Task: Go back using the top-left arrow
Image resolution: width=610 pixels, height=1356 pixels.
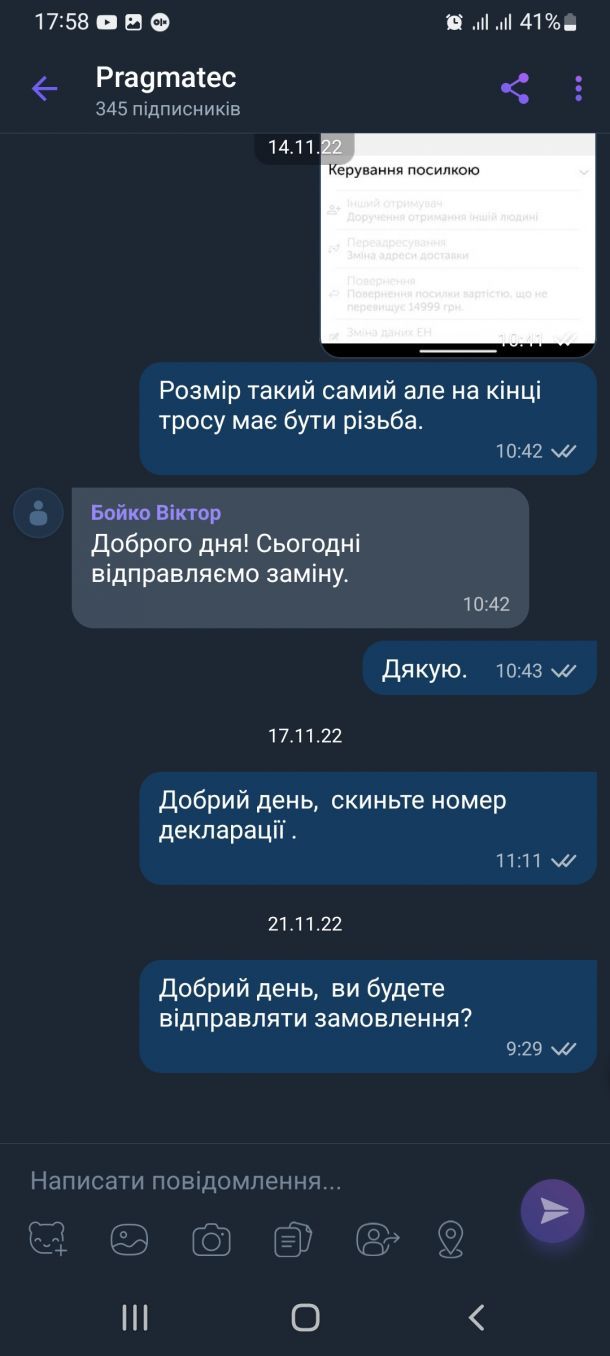Action: 44,89
